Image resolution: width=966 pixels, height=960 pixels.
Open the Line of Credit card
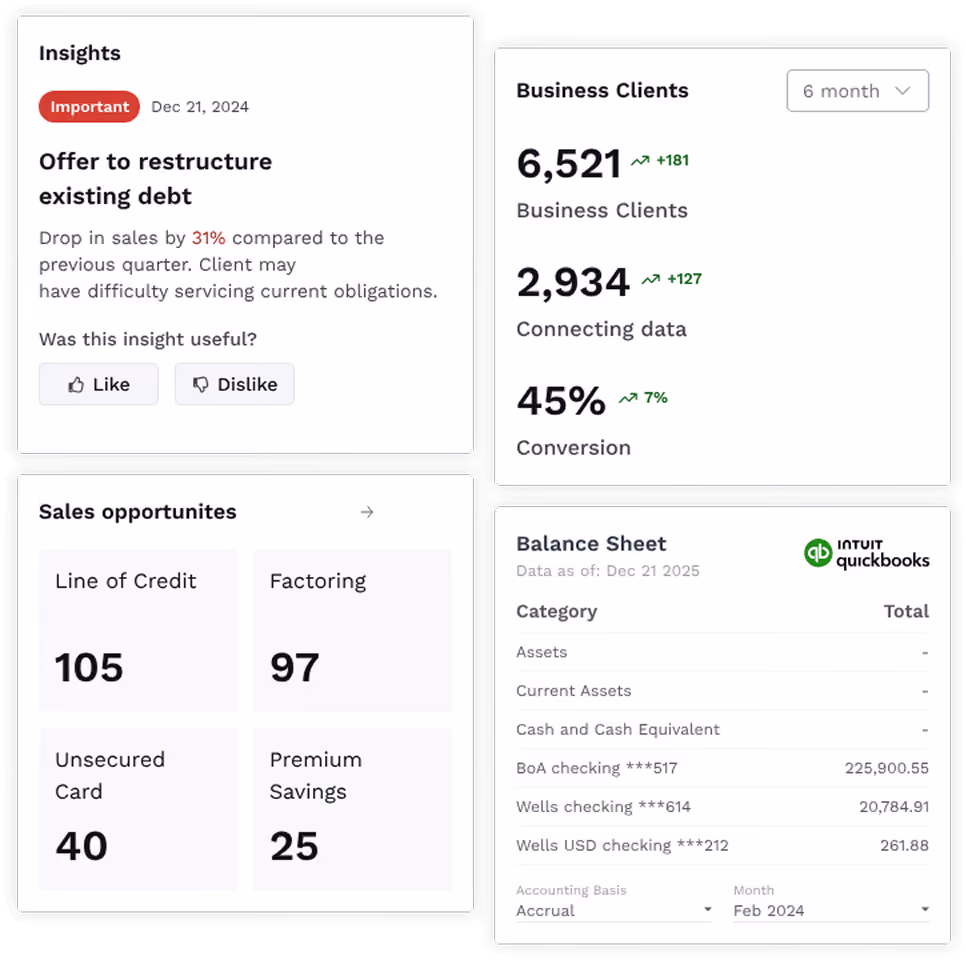[x=138, y=630]
